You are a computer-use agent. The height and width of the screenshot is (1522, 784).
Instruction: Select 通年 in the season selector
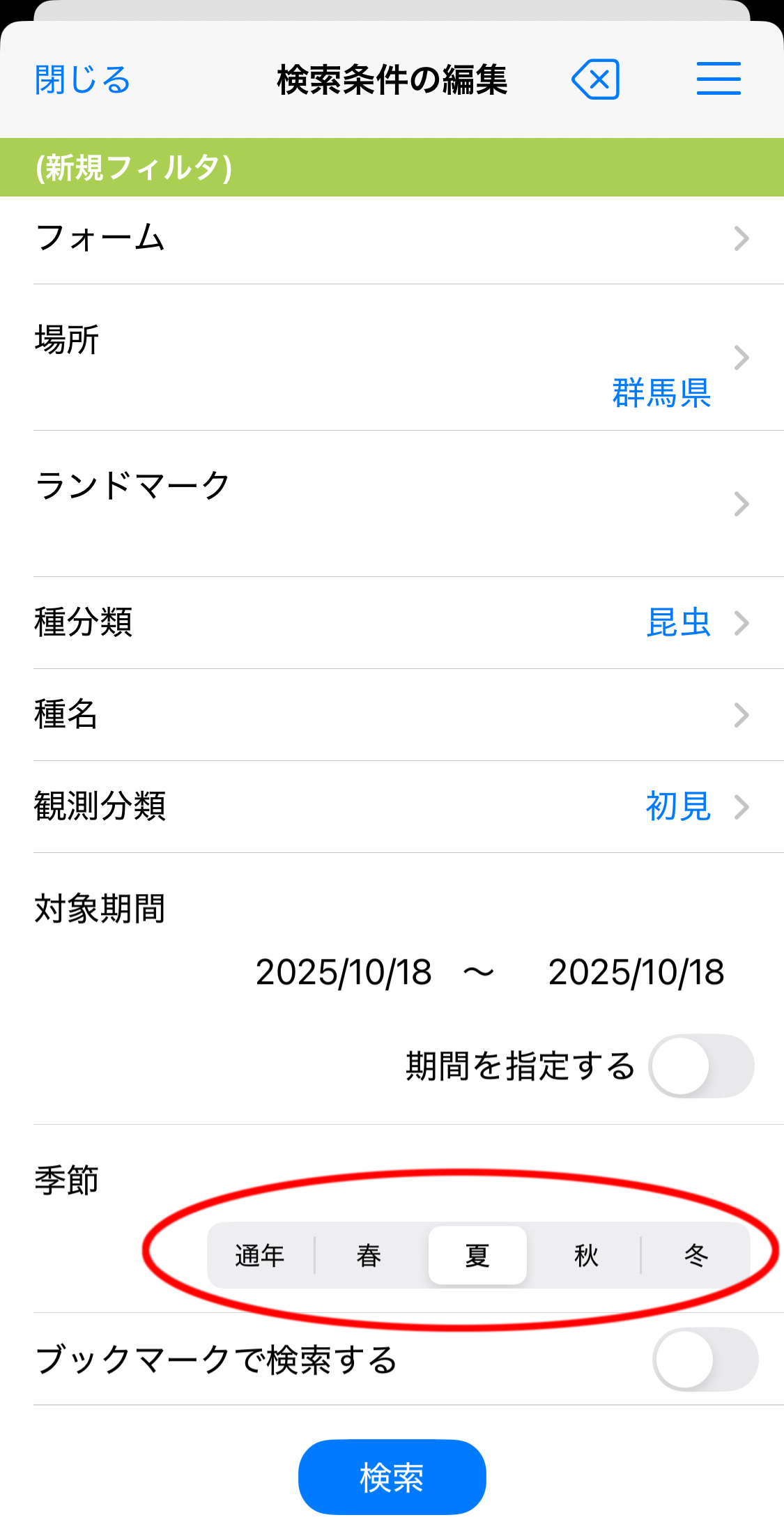tap(260, 1255)
